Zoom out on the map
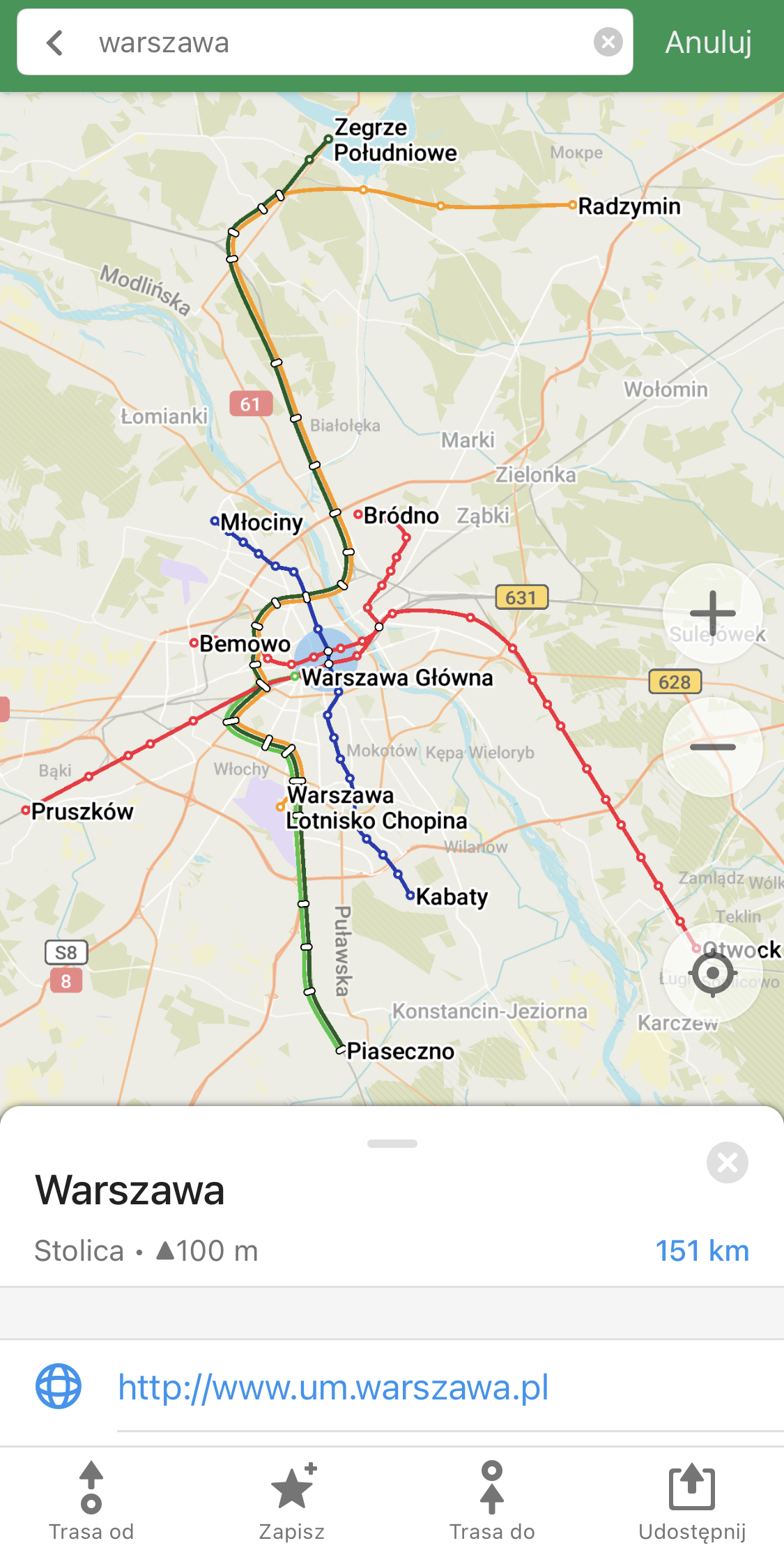This screenshot has width=784, height=1550. [712, 747]
